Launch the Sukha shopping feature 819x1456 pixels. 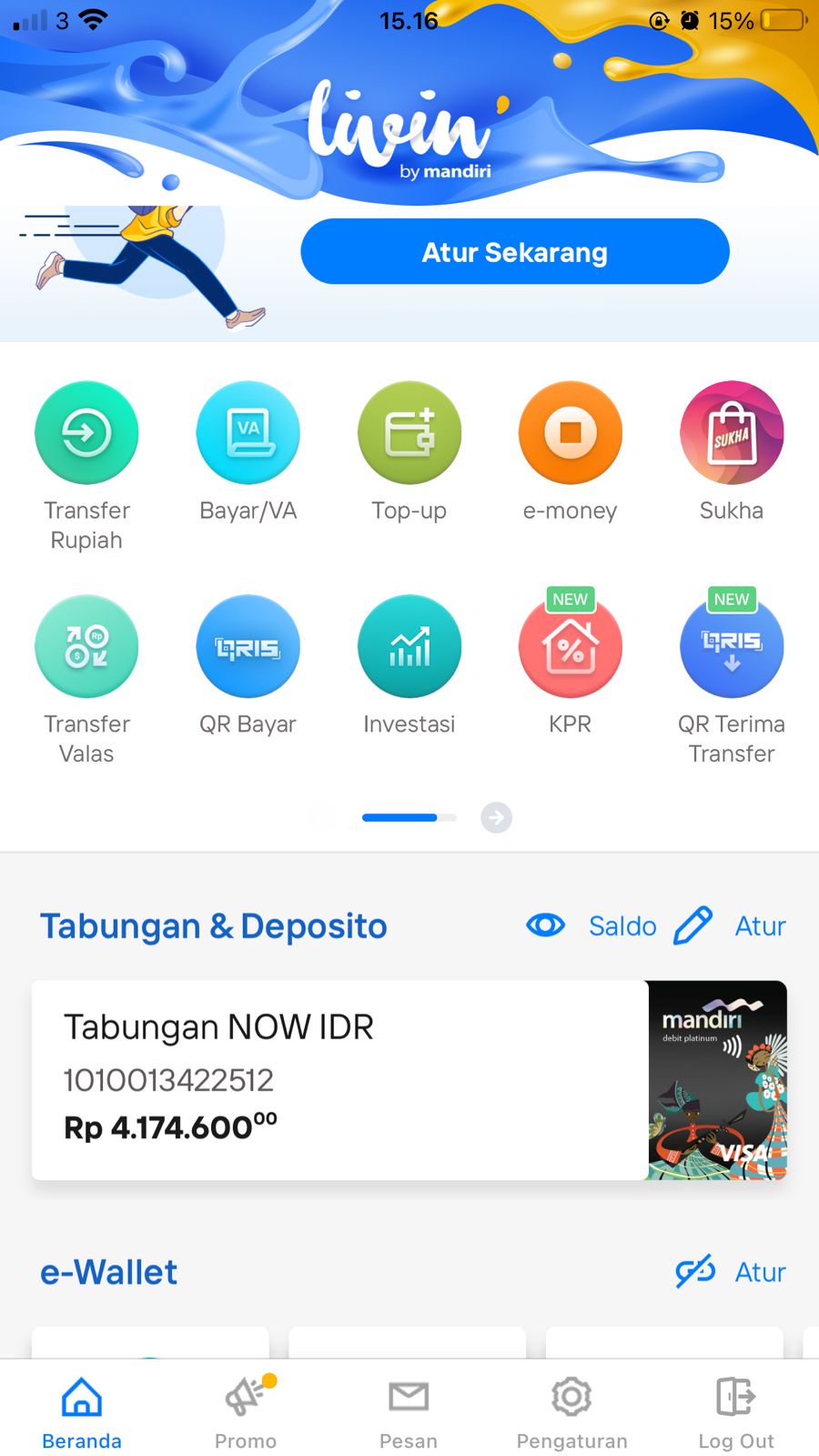point(731,452)
